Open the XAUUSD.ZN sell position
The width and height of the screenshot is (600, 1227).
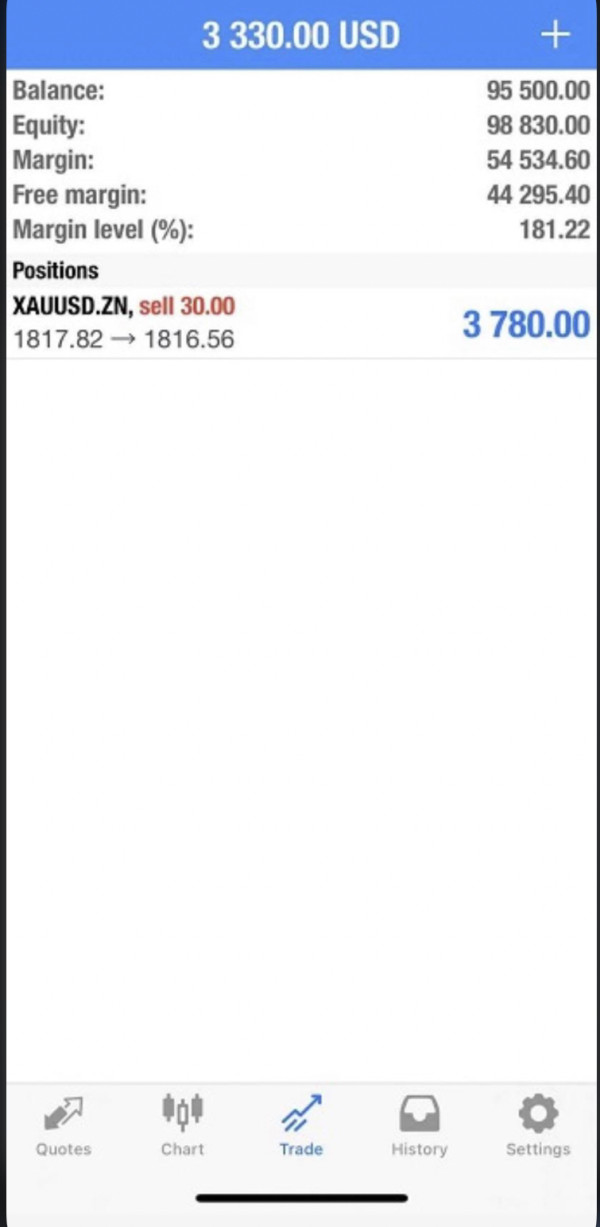[x=300, y=323]
